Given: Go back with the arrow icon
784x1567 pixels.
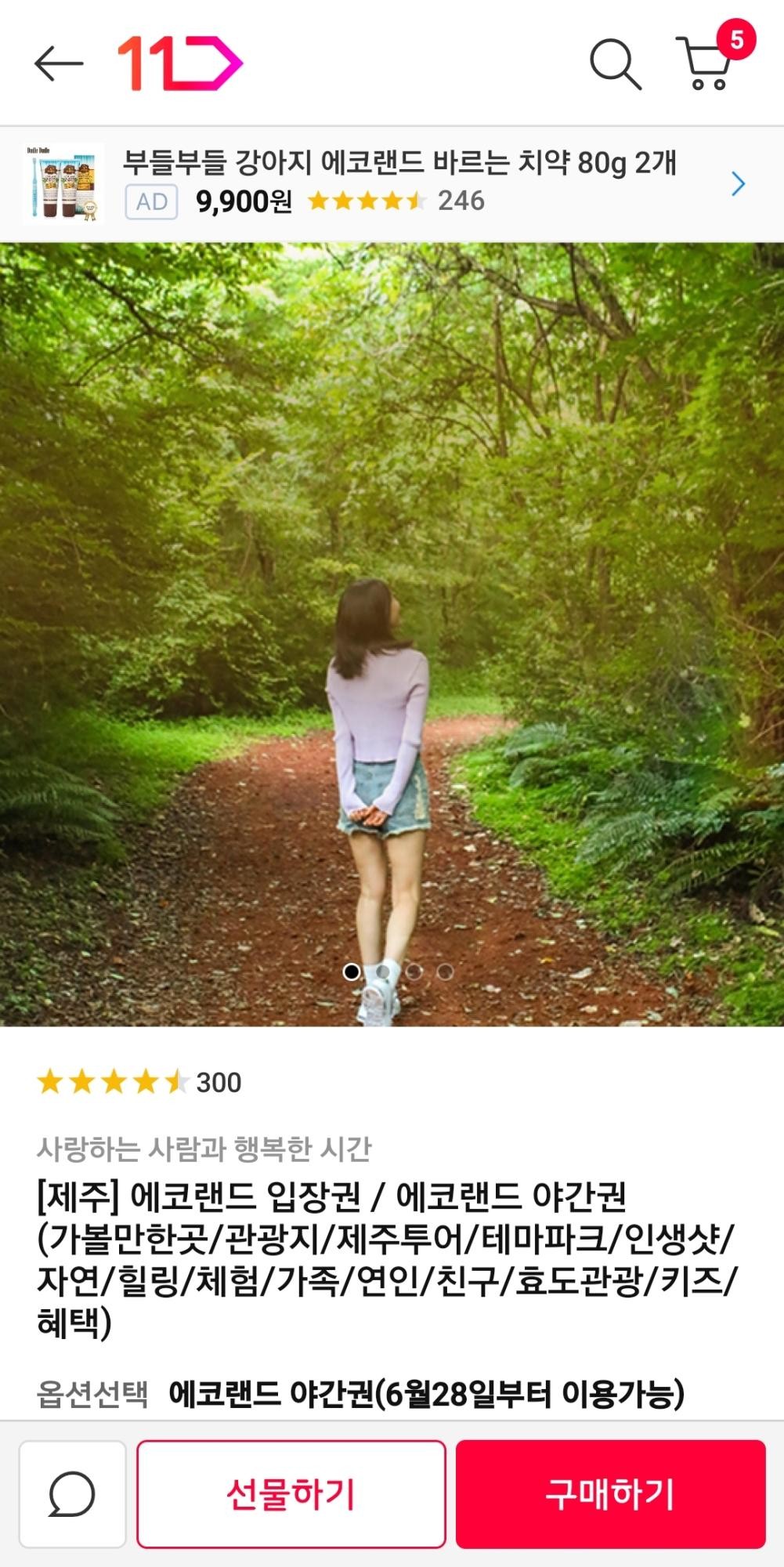Looking at the screenshot, I should [59, 63].
